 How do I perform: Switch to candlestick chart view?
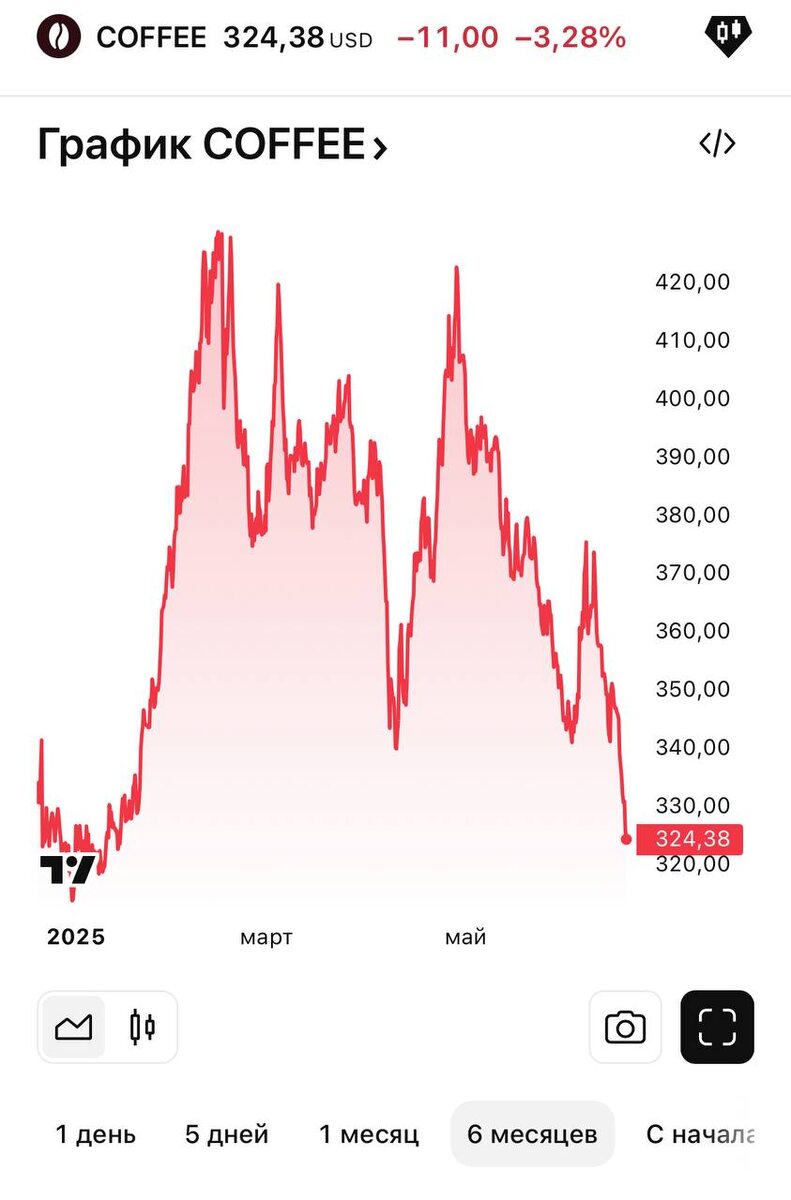pyautogui.click(x=142, y=1027)
